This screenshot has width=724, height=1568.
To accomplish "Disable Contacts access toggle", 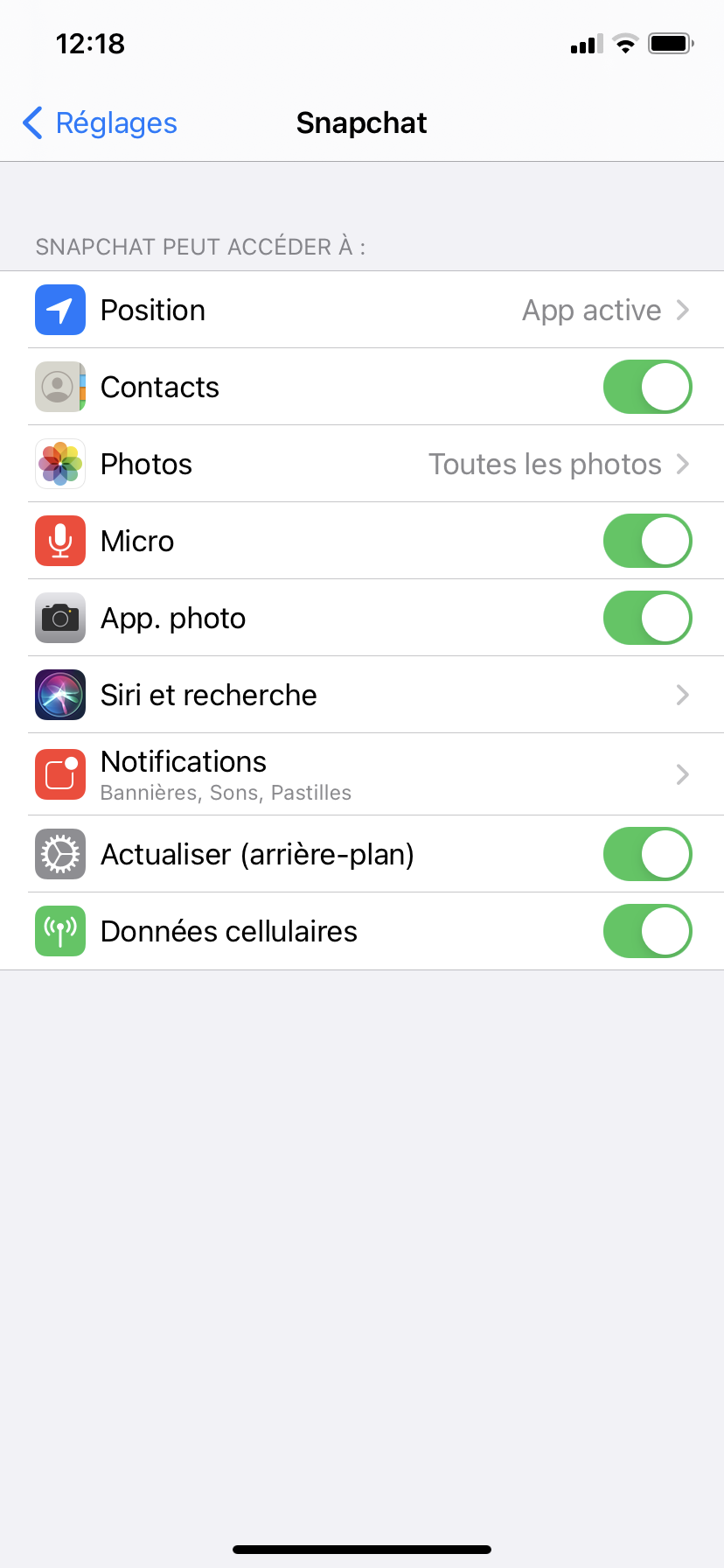I will coord(647,387).
